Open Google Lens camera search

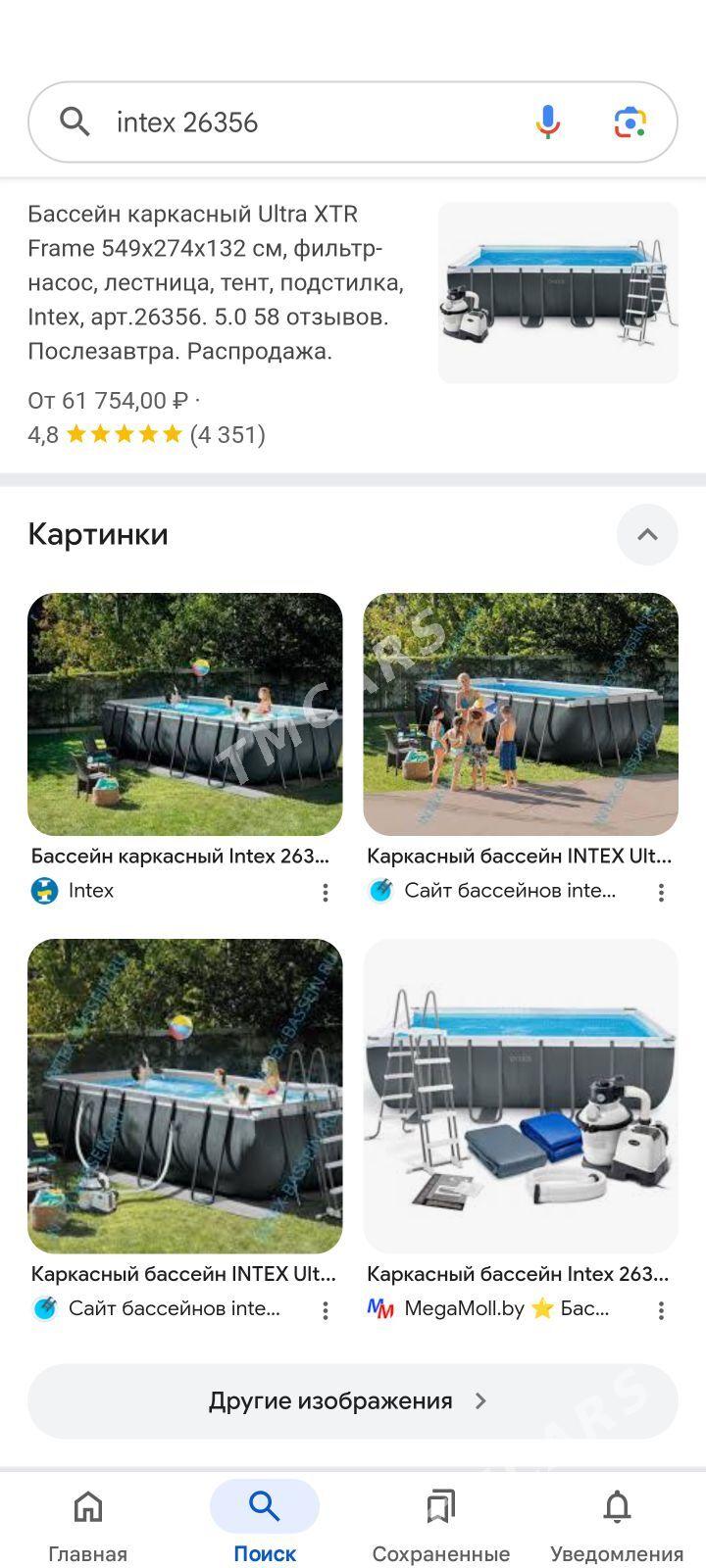(630, 122)
